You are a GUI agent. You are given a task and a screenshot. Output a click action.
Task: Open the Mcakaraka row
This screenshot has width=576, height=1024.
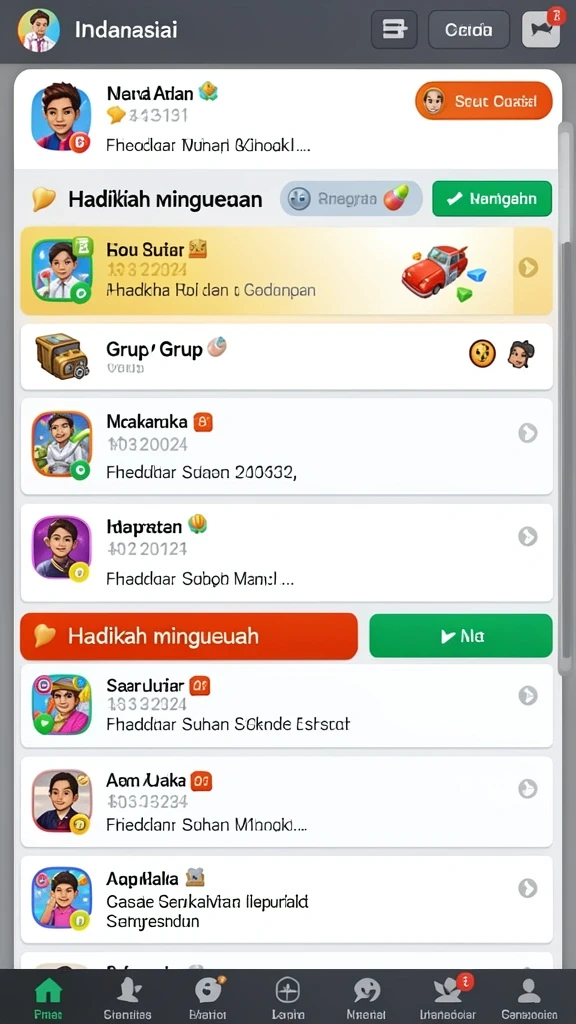pyautogui.click(x=287, y=446)
